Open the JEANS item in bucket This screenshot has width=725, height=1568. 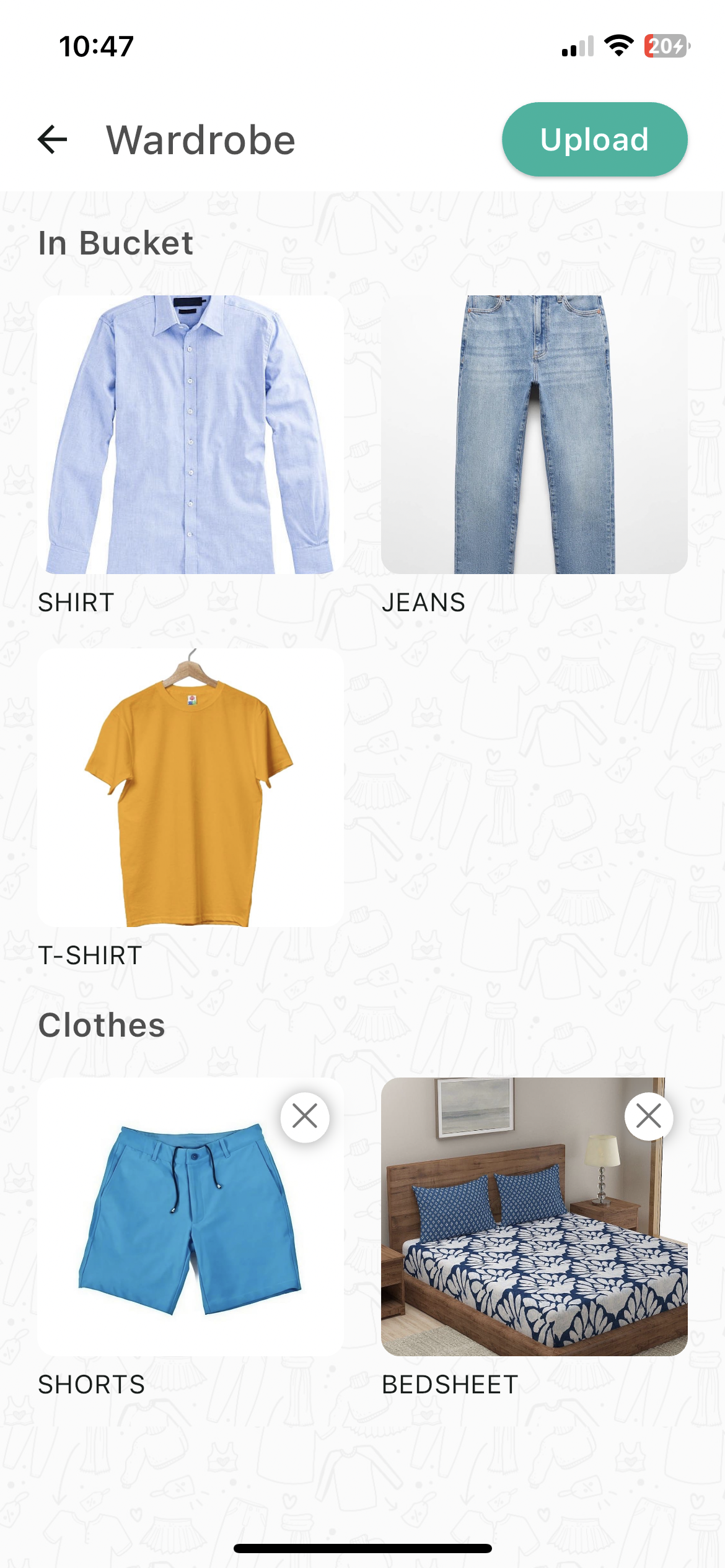(534, 435)
